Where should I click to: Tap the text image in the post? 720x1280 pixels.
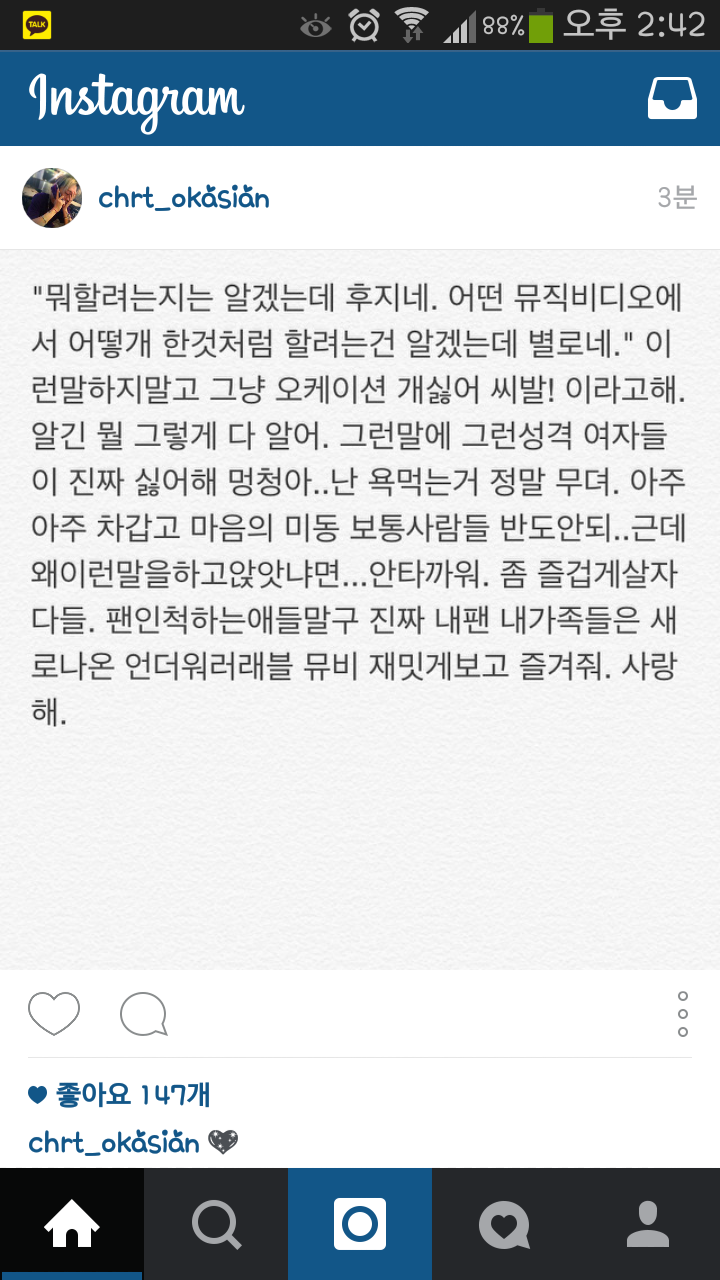click(x=360, y=610)
